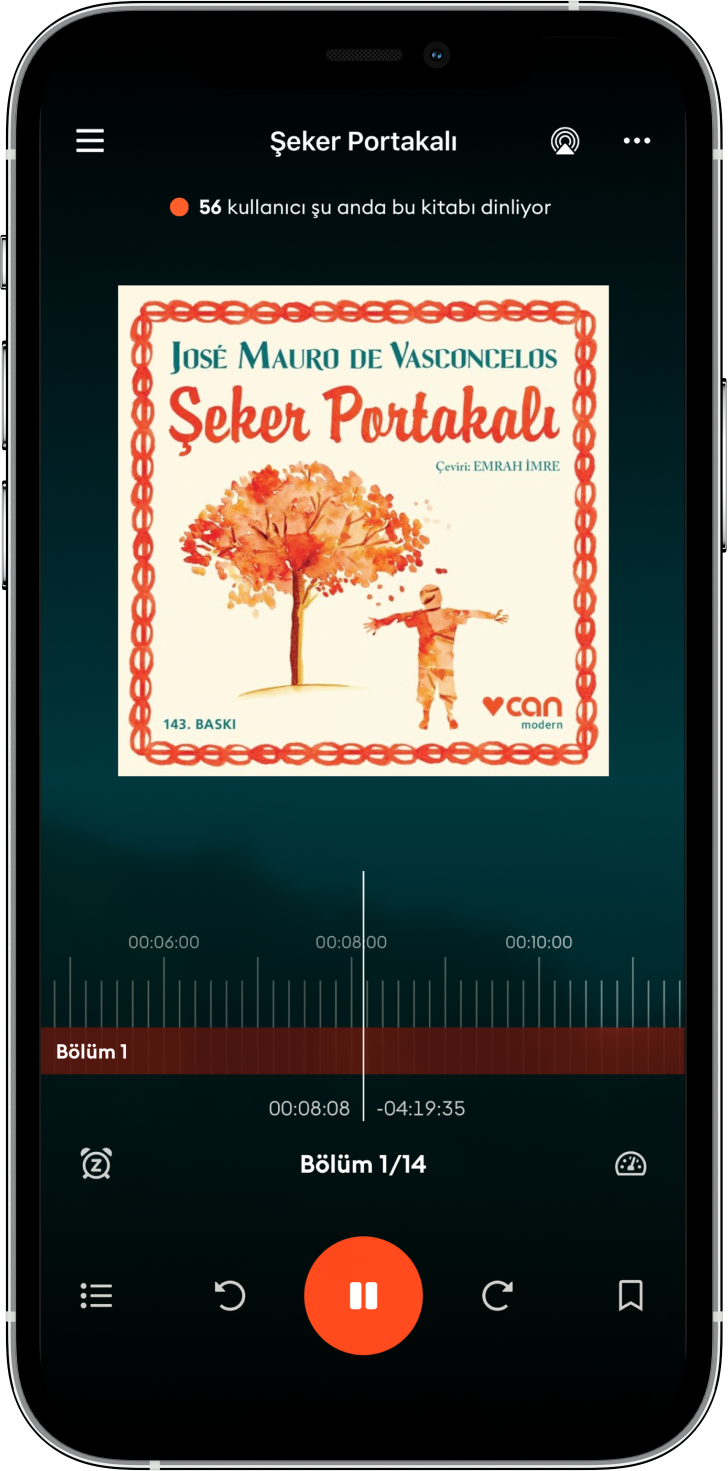Open the hamburger menu
Viewport: 728px width, 1471px height.
[90, 141]
